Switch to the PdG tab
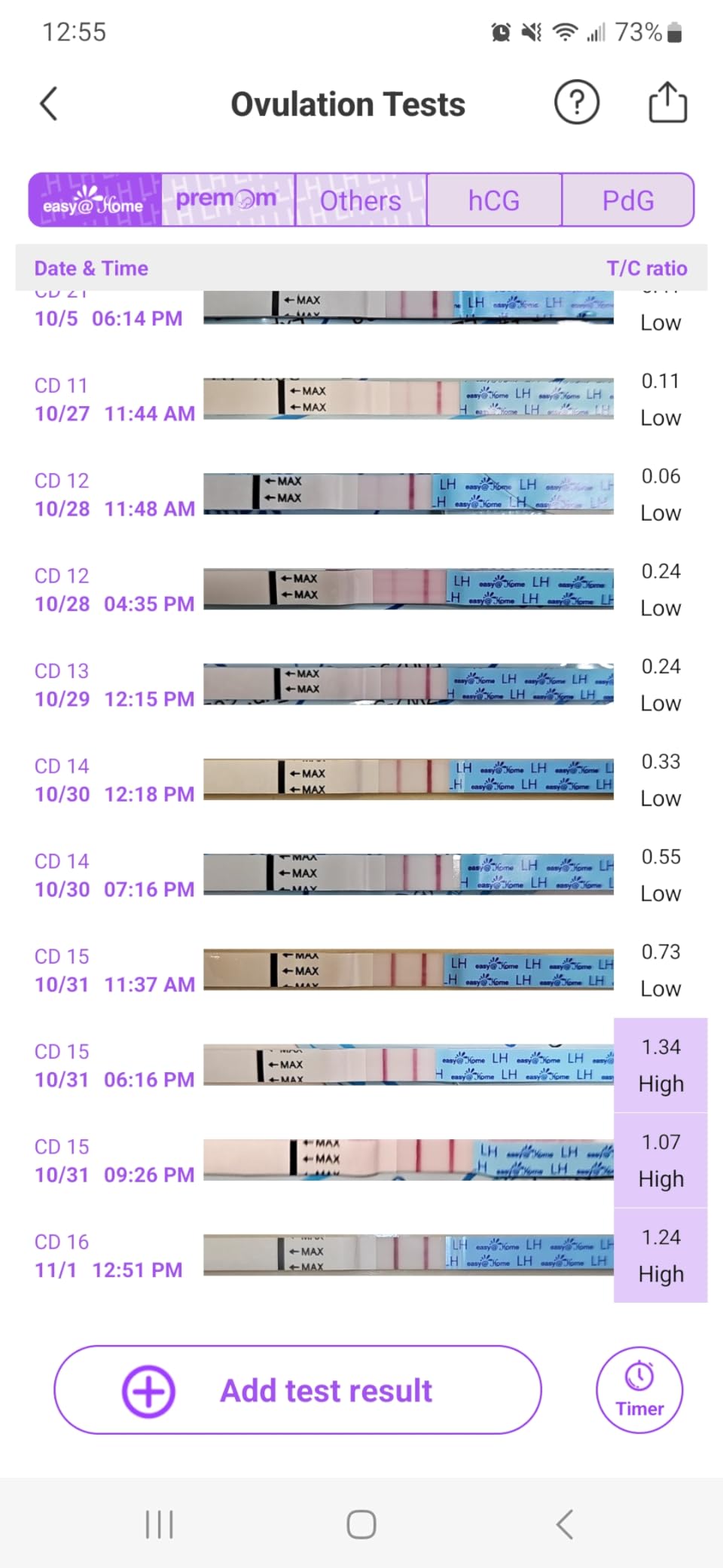Viewport: 723px width, 1568px height. tap(627, 200)
